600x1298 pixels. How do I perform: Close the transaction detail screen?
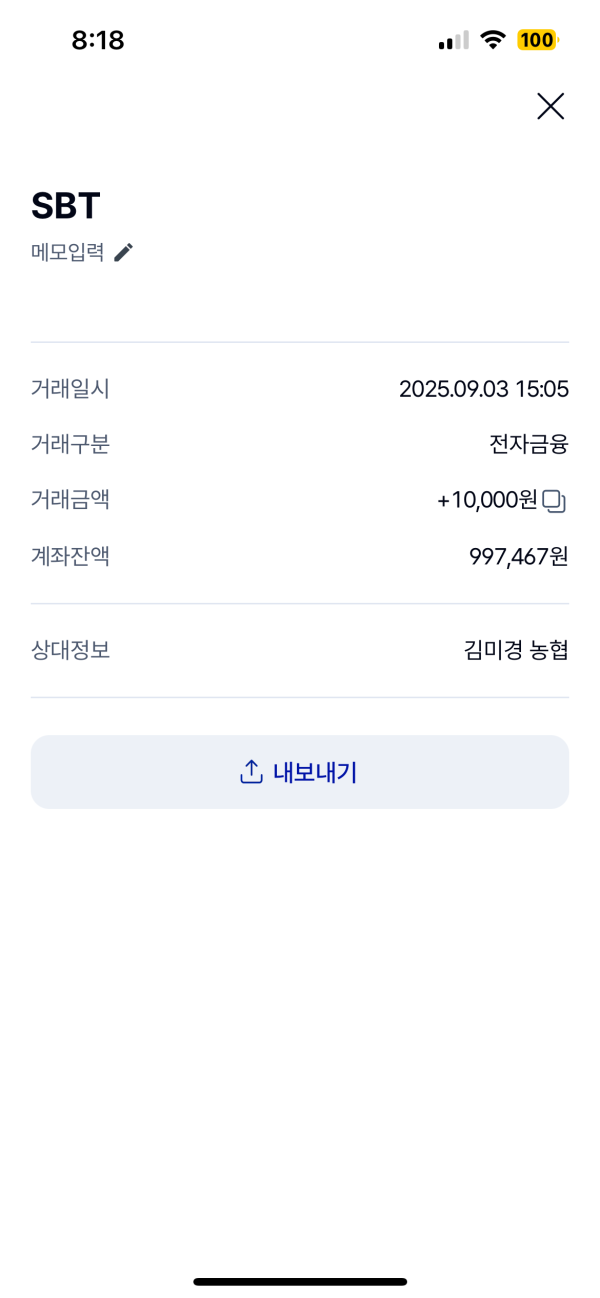(x=551, y=106)
